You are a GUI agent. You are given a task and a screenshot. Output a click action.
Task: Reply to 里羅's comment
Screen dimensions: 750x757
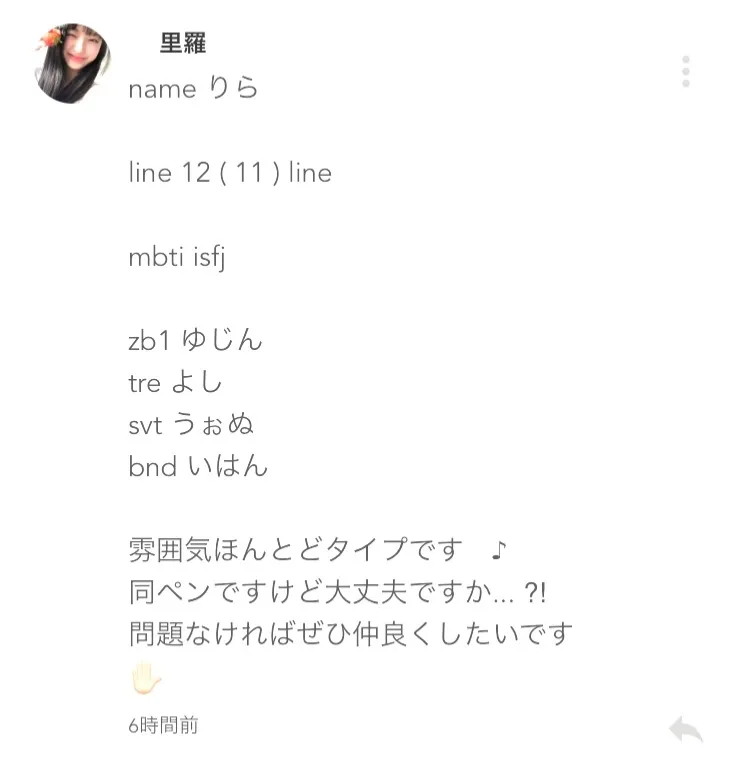coord(686,729)
